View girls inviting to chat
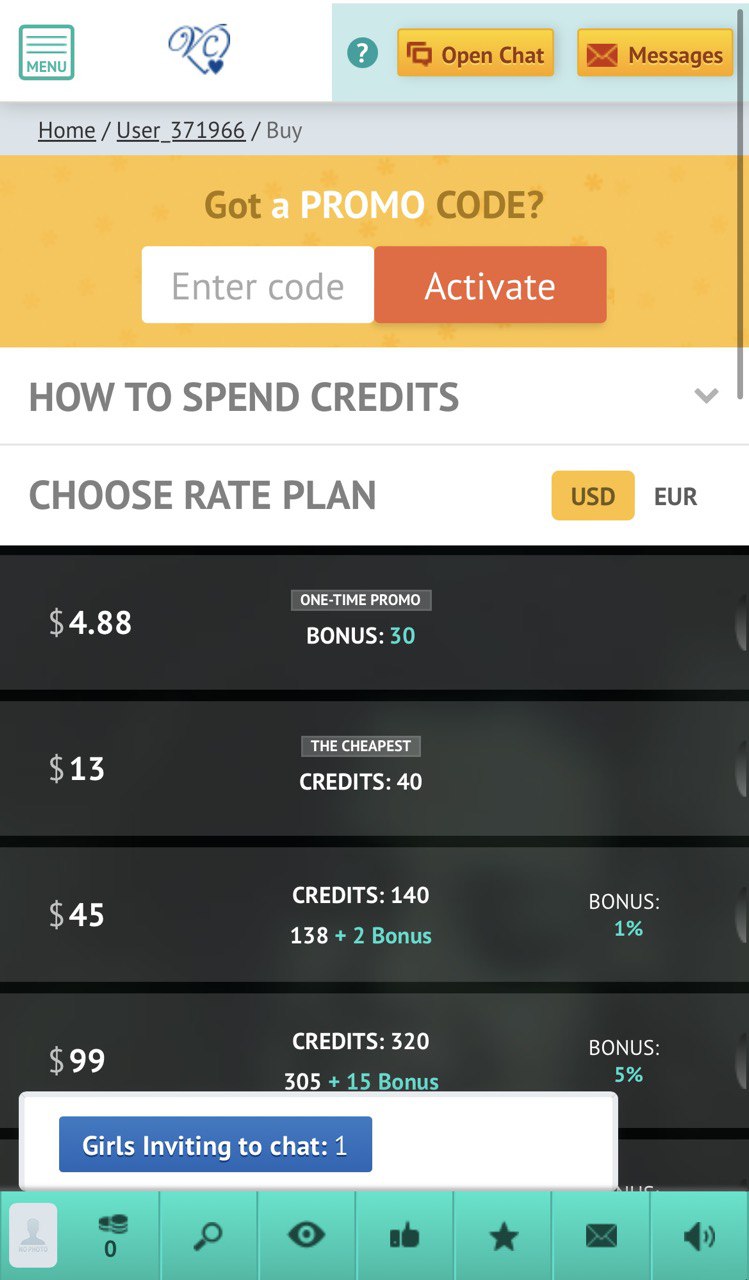 point(215,1144)
